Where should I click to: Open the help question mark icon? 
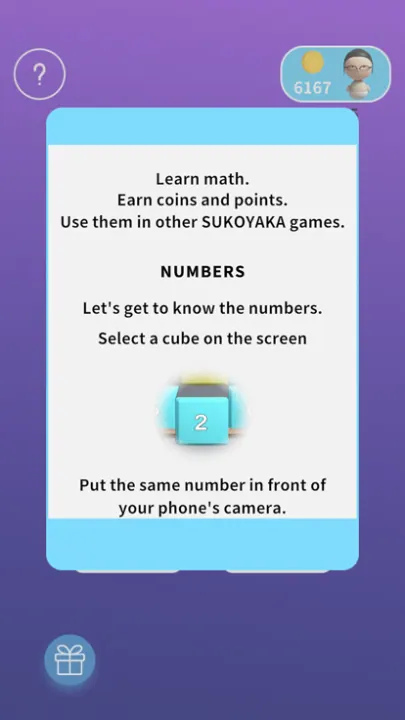pos(39,74)
